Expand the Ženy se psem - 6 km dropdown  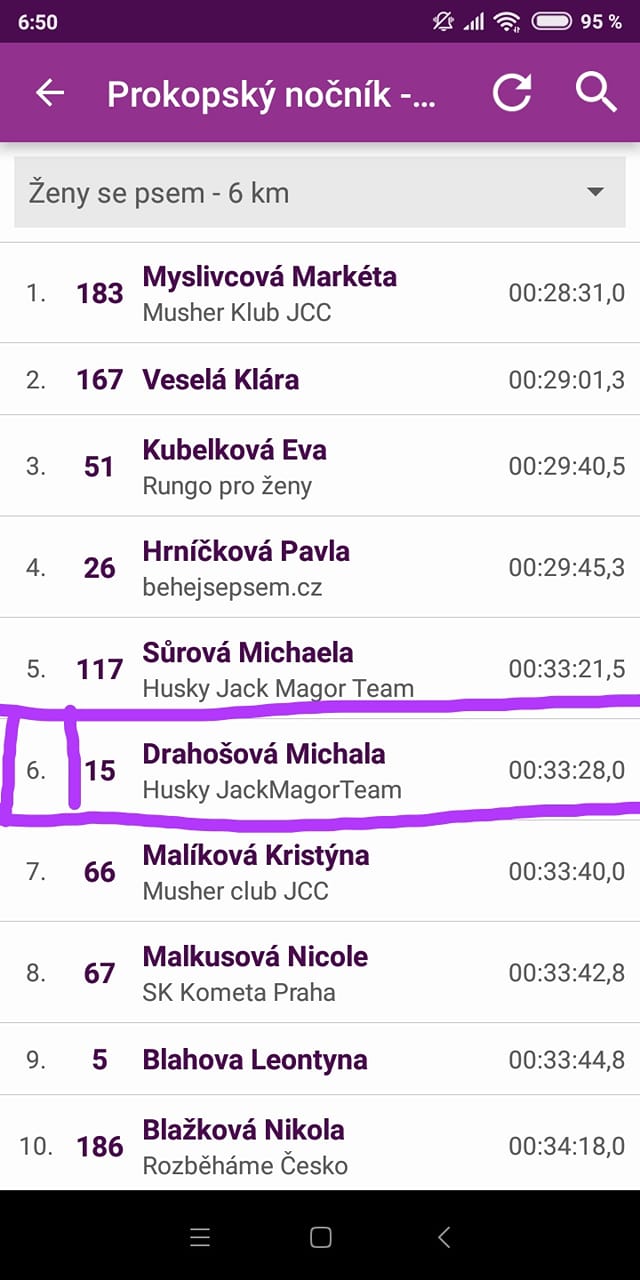320,192
